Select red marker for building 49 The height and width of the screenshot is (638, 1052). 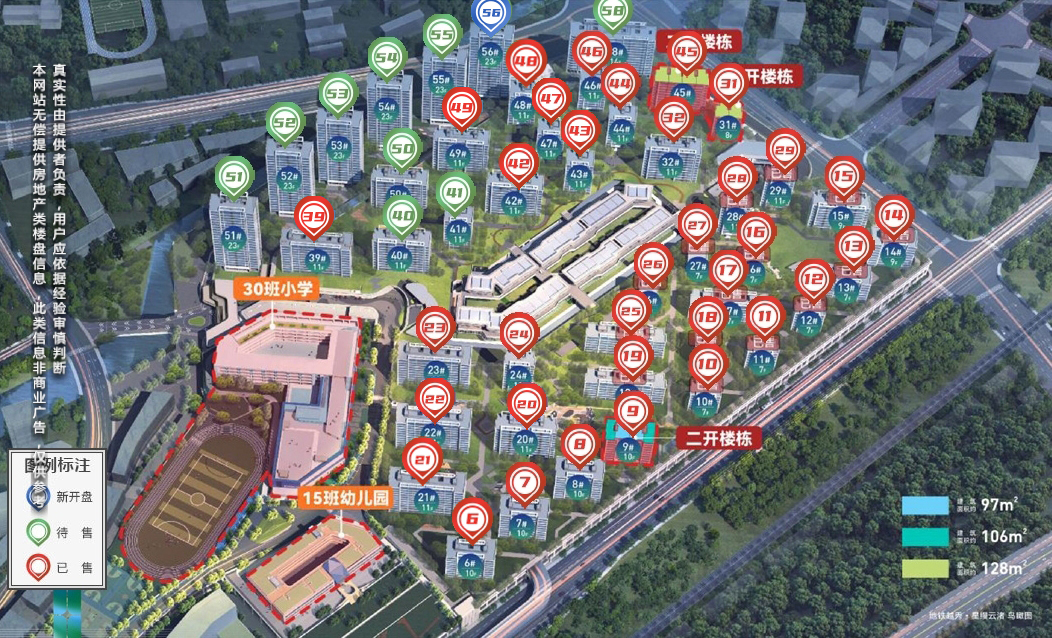pyautogui.click(x=461, y=108)
